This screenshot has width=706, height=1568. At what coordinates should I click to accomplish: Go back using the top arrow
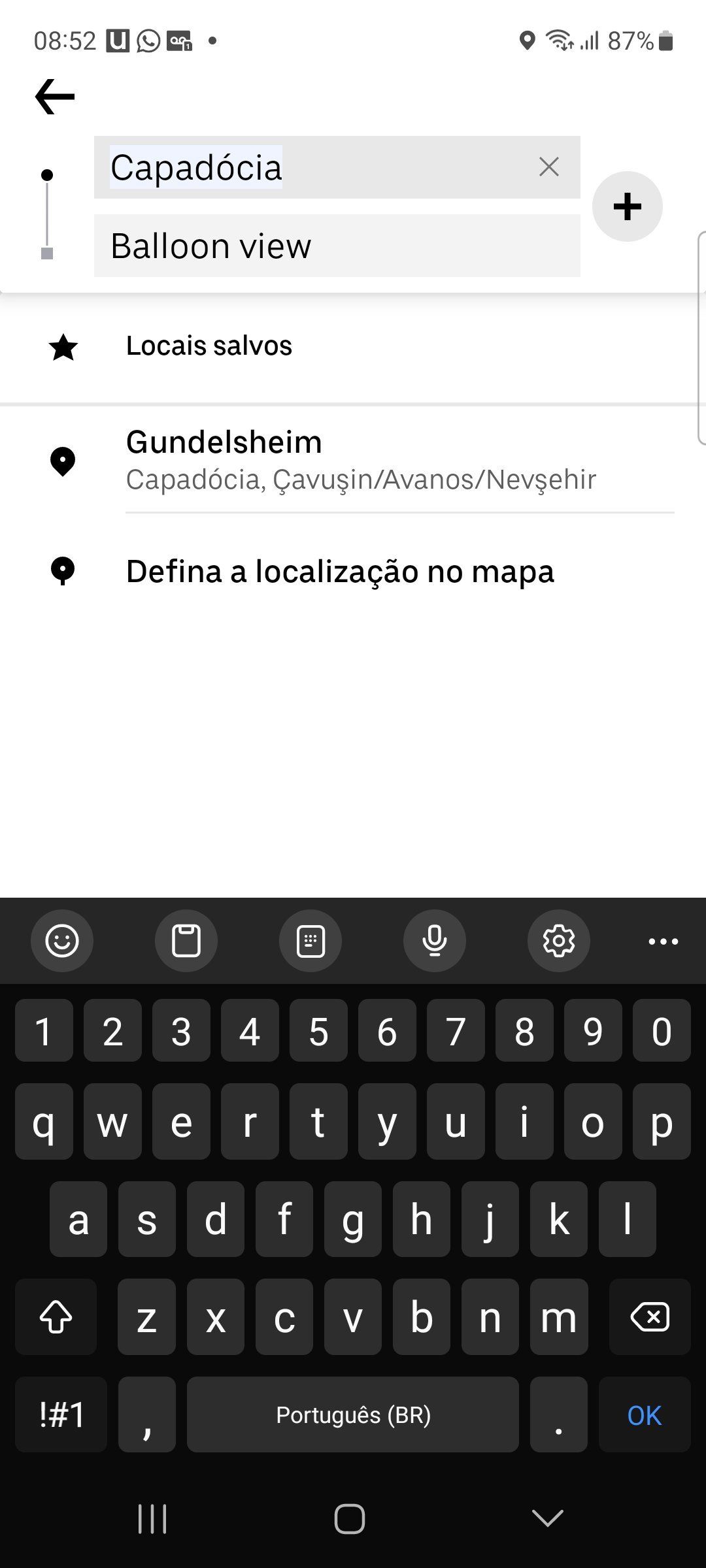(x=55, y=97)
